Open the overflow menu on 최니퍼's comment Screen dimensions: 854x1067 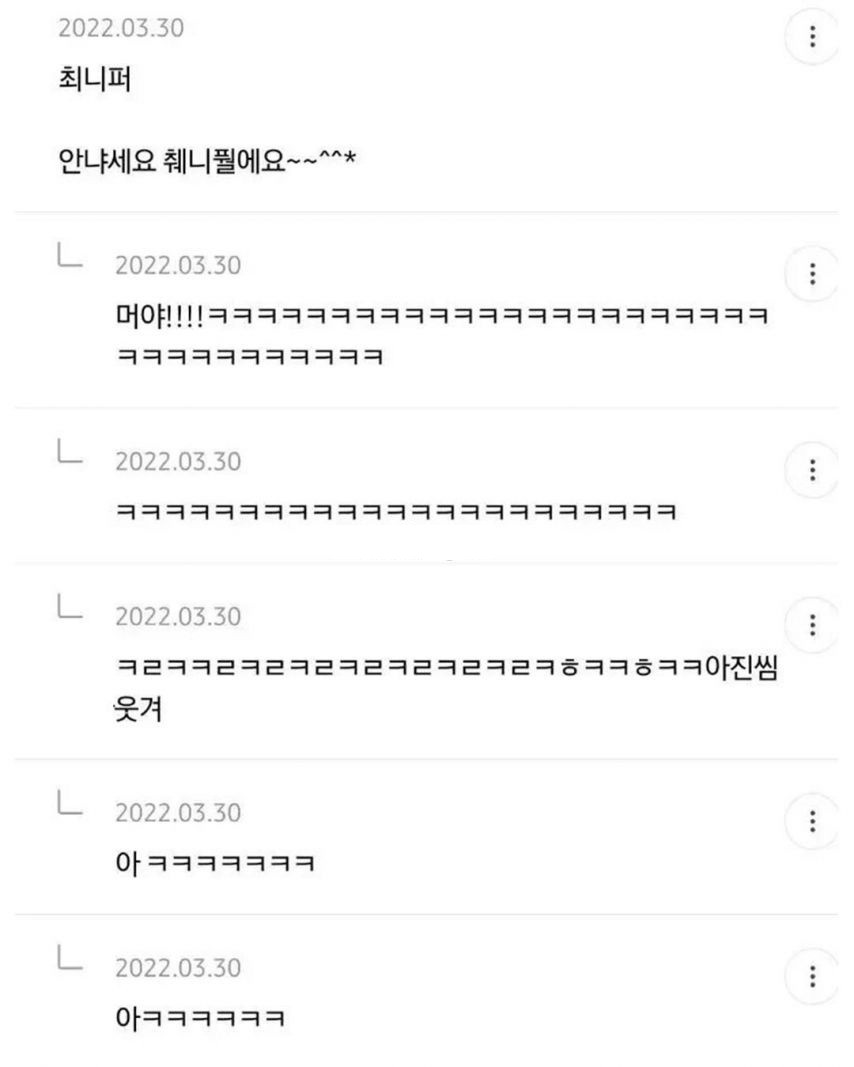click(x=812, y=38)
